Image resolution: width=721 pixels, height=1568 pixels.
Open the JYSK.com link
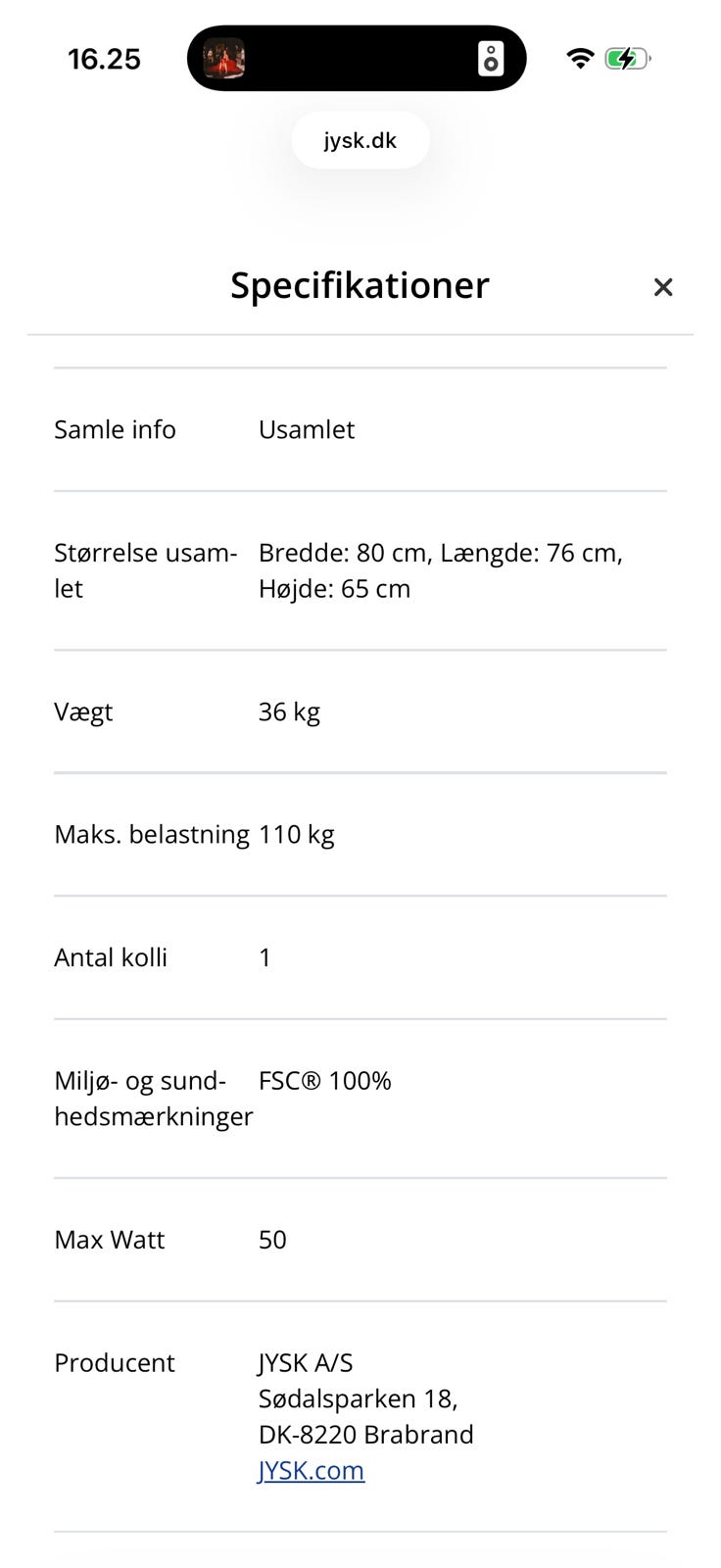[x=312, y=1470]
